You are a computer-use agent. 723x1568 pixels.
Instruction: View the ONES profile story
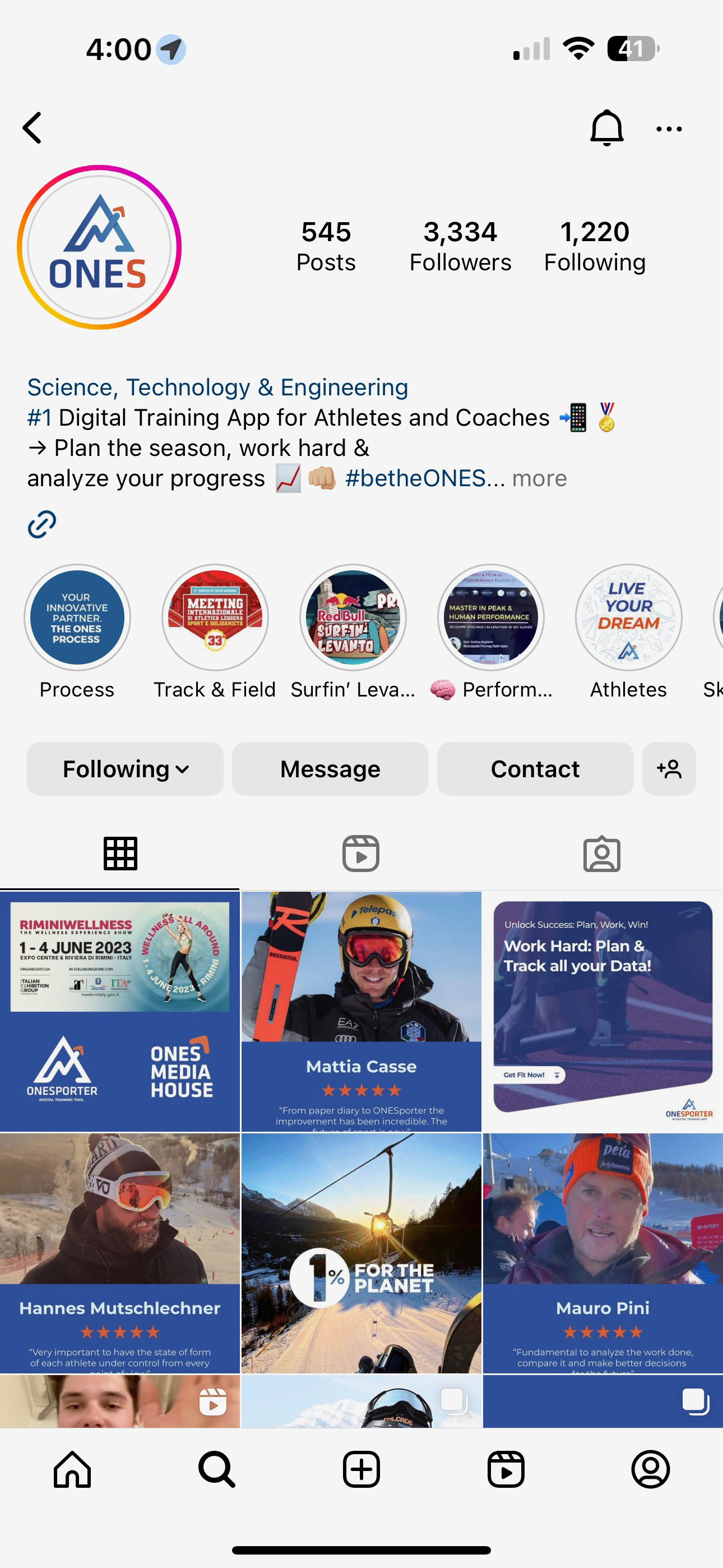tap(99, 248)
